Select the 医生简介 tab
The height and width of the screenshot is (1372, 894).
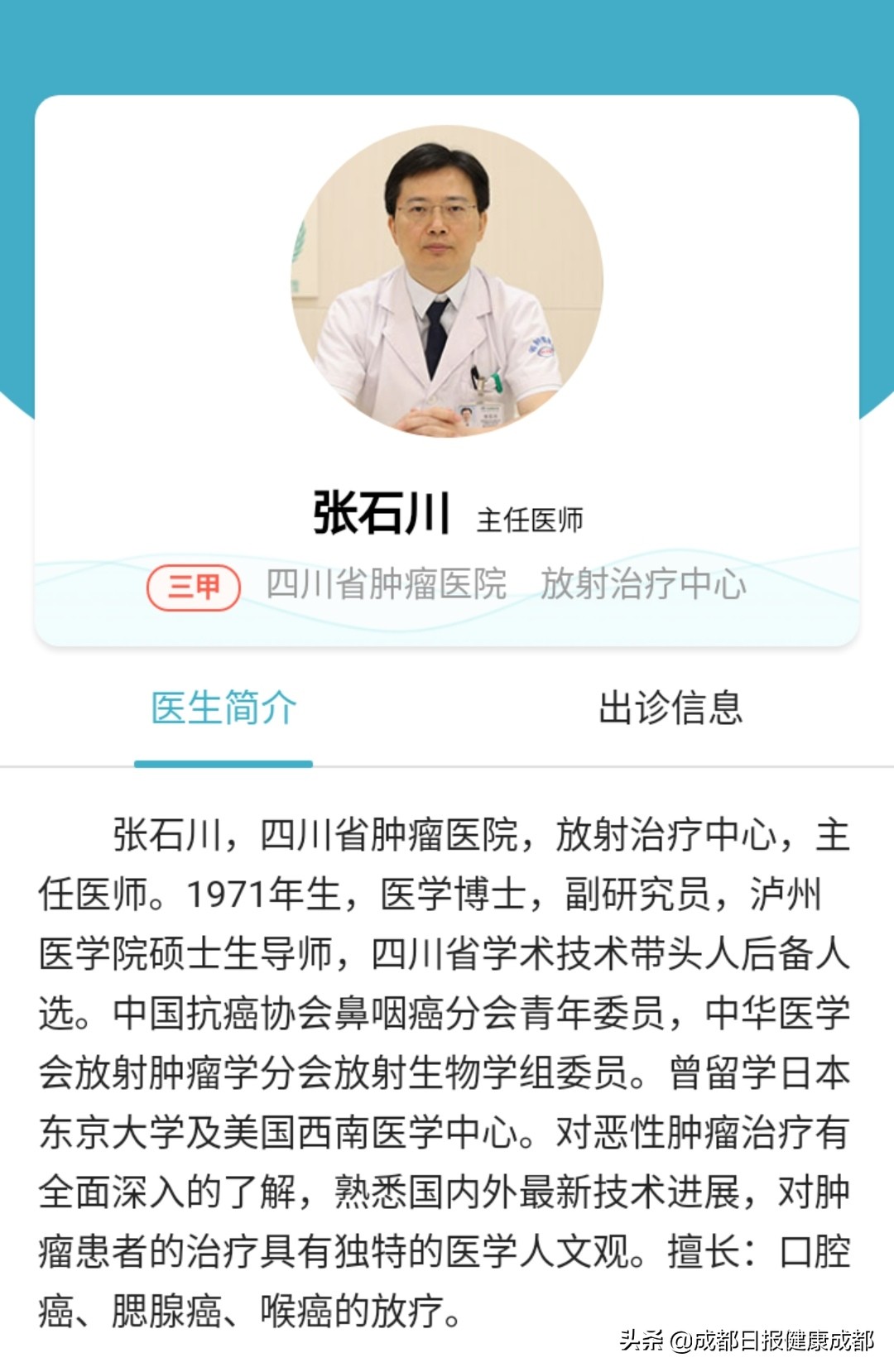click(223, 708)
